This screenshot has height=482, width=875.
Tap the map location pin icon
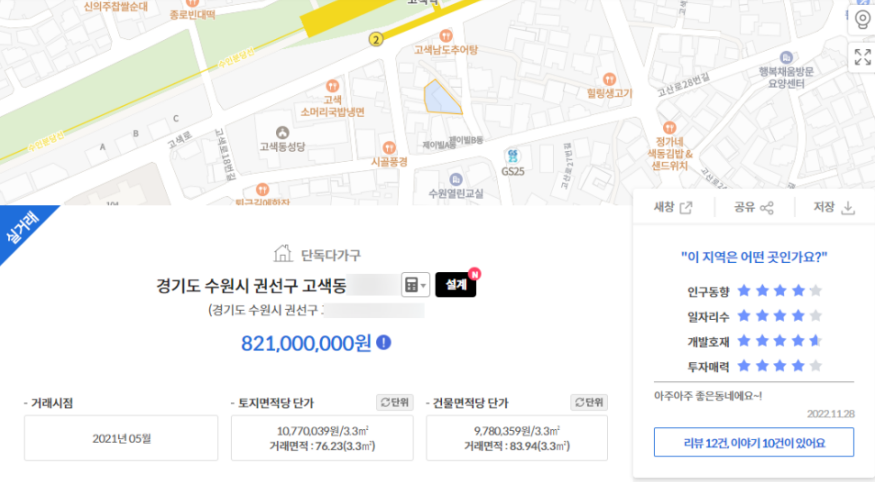tap(862, 20)
